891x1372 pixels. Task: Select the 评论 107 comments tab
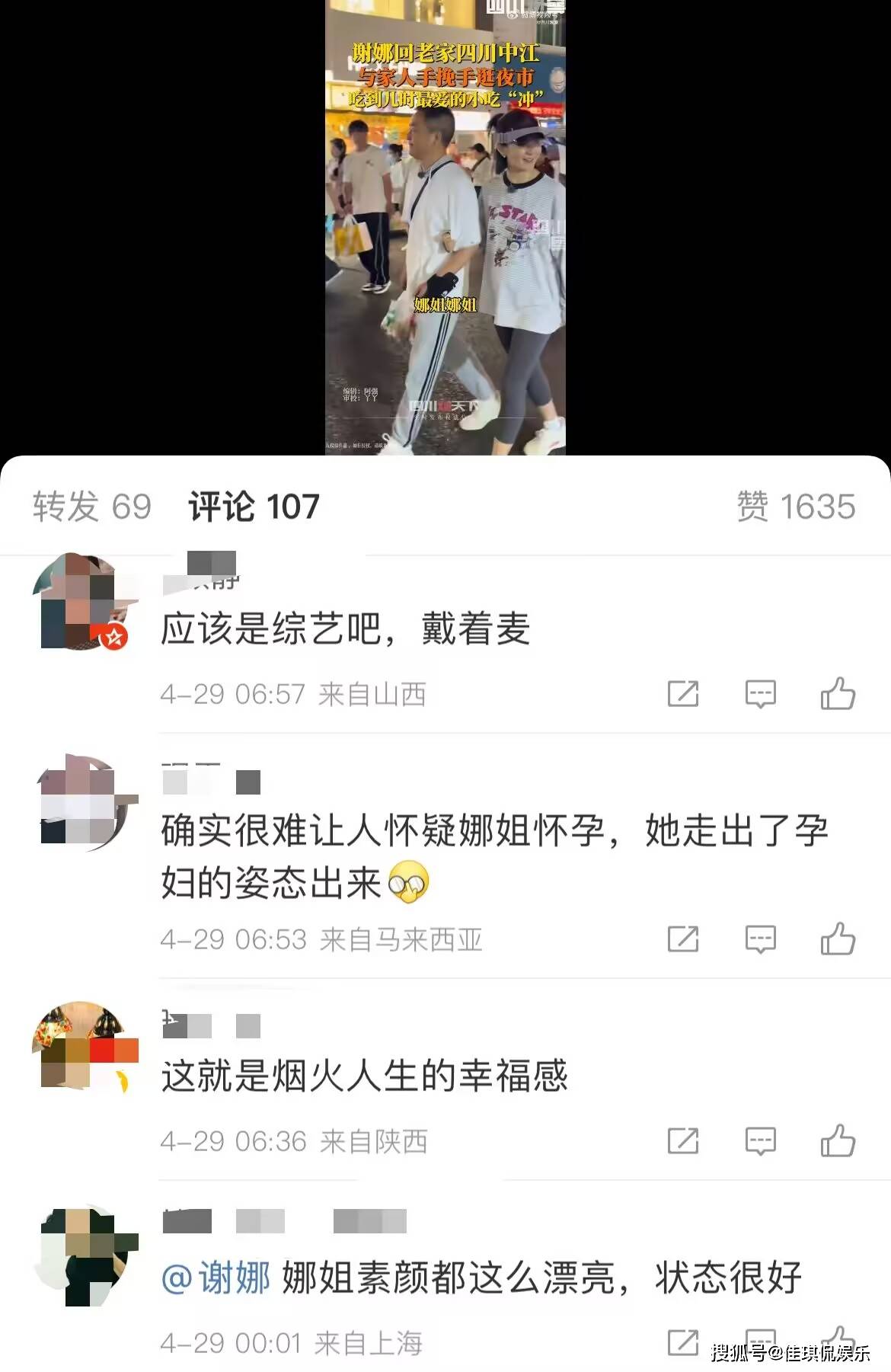point(254,507)
